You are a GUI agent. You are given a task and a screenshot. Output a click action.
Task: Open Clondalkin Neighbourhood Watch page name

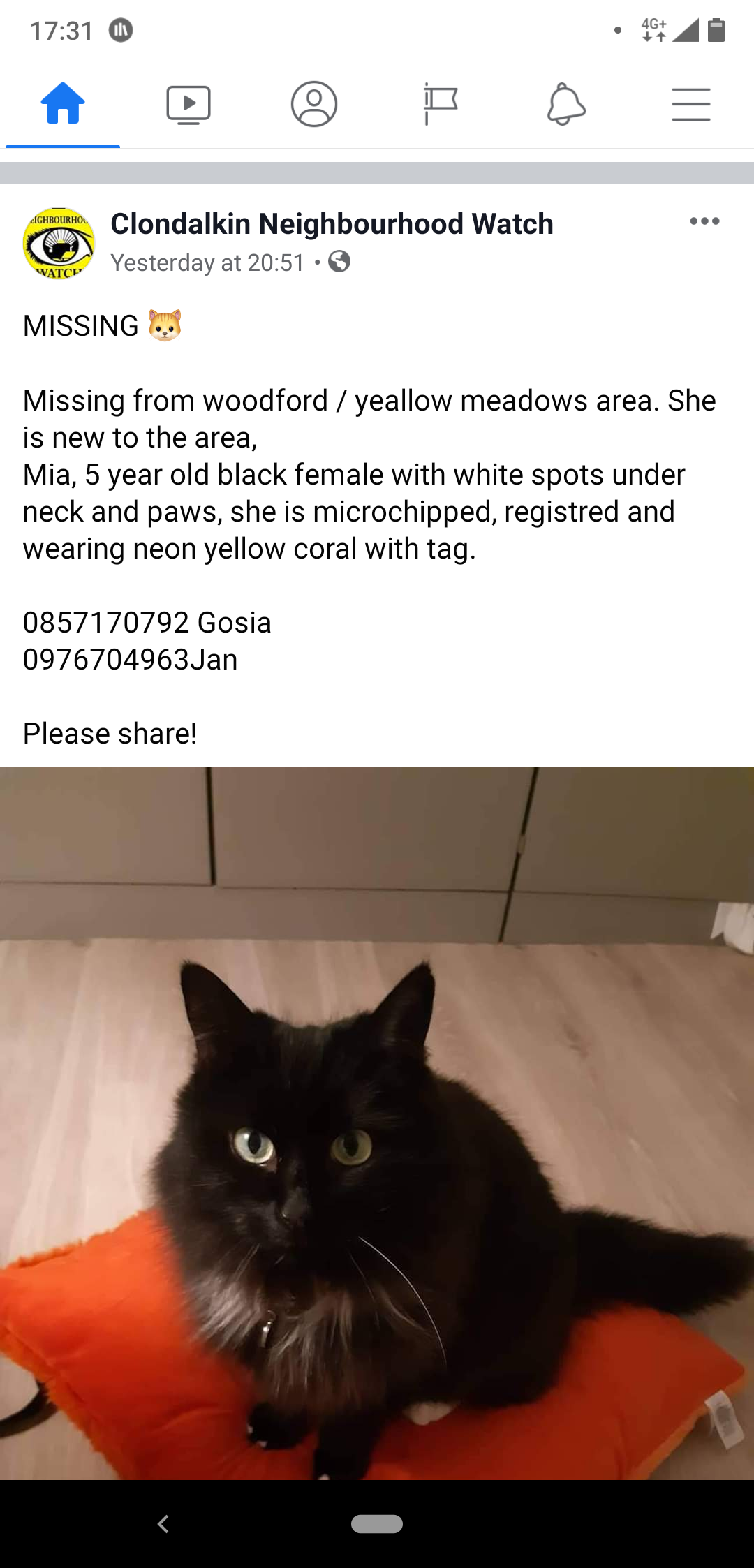point(332,224)
